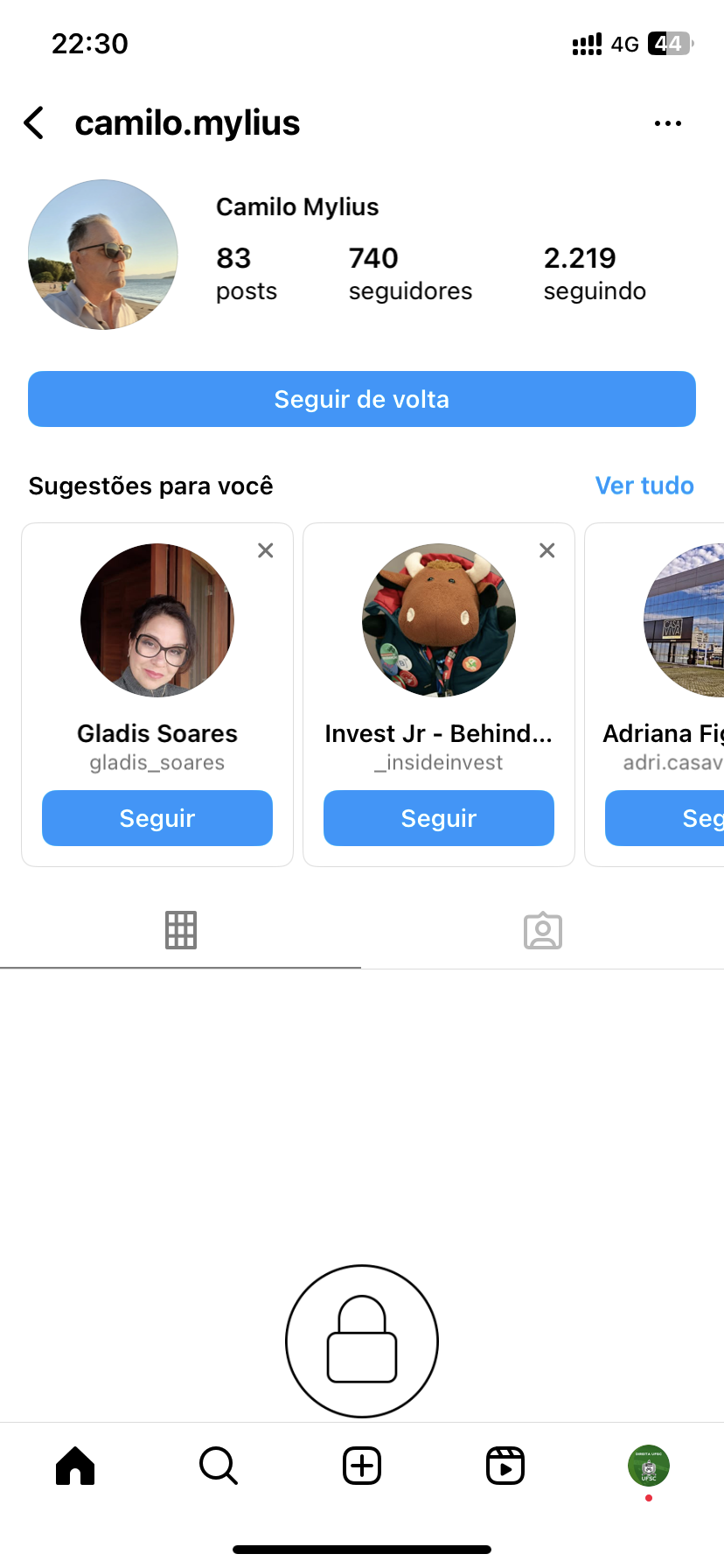Screen dimensions: 724x1568
Task: Open the search and explore tab
Action: (x=219, y=1466)
